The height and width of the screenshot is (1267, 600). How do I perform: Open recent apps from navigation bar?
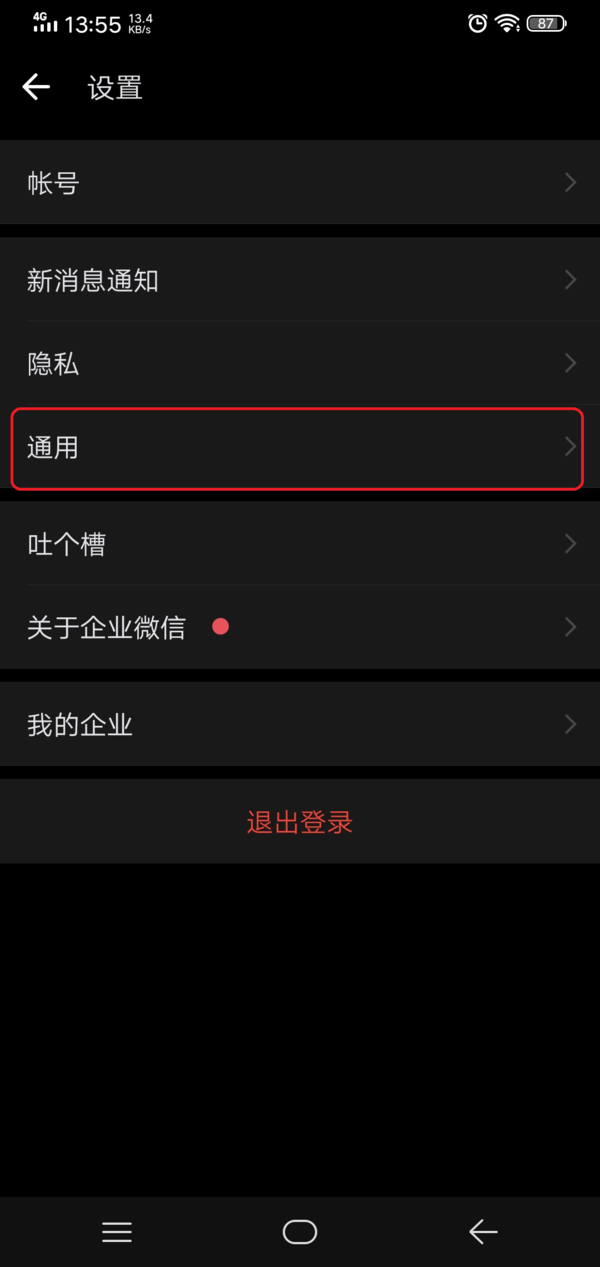(x=117, y=1232)
